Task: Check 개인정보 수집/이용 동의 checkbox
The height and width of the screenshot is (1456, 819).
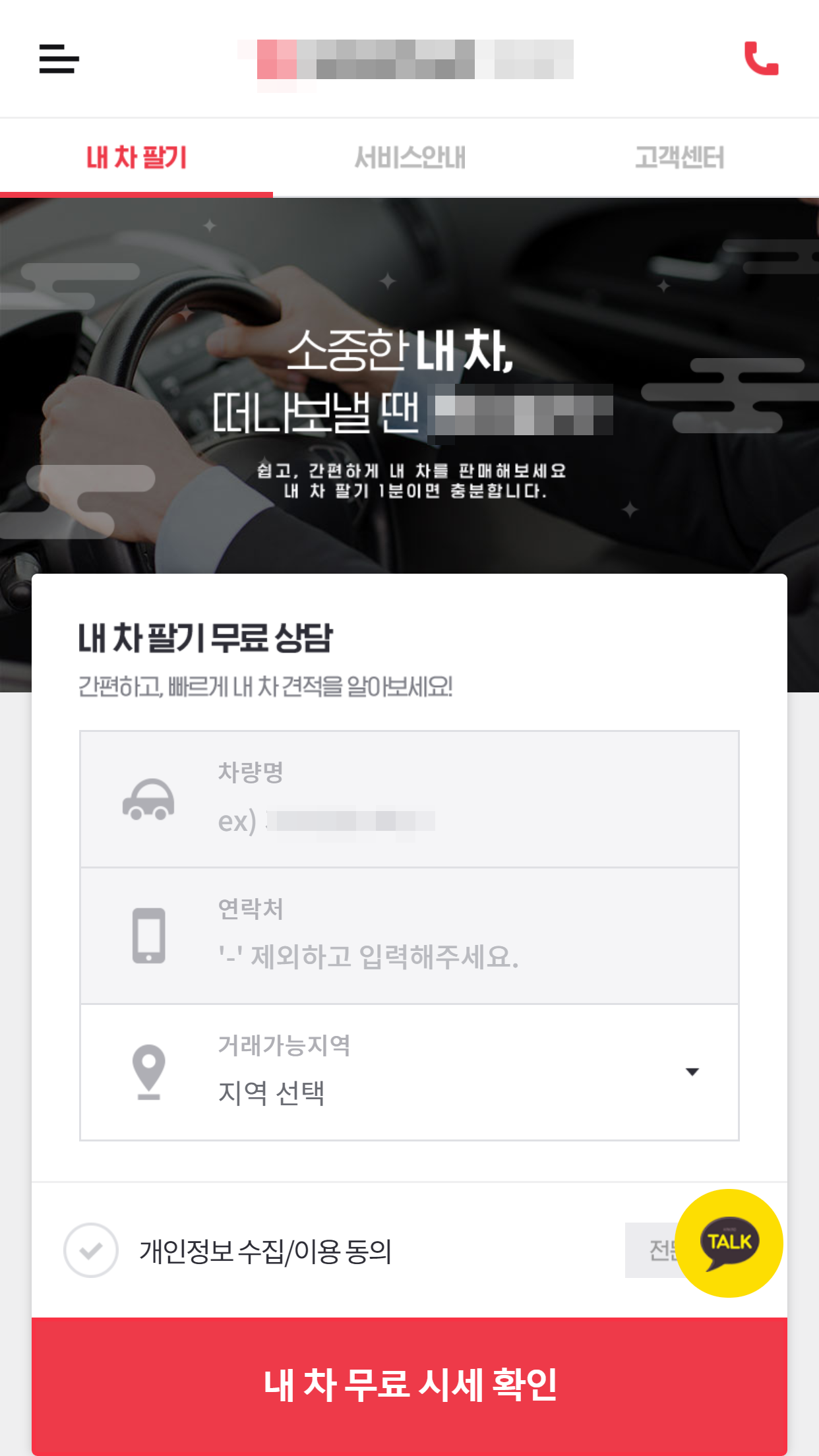Action: click(91, 1250)
